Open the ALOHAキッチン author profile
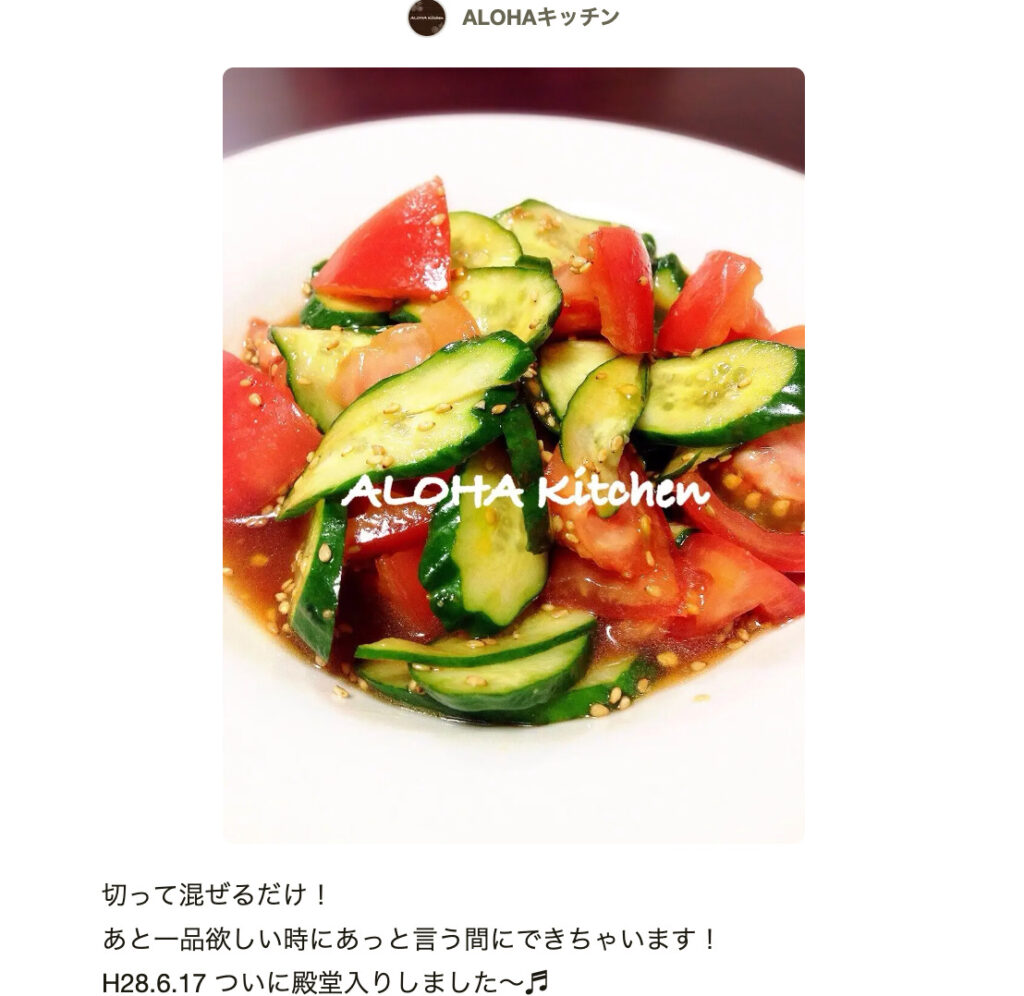The height and width of the screenshot is (996, 1024). pos(540,18)
